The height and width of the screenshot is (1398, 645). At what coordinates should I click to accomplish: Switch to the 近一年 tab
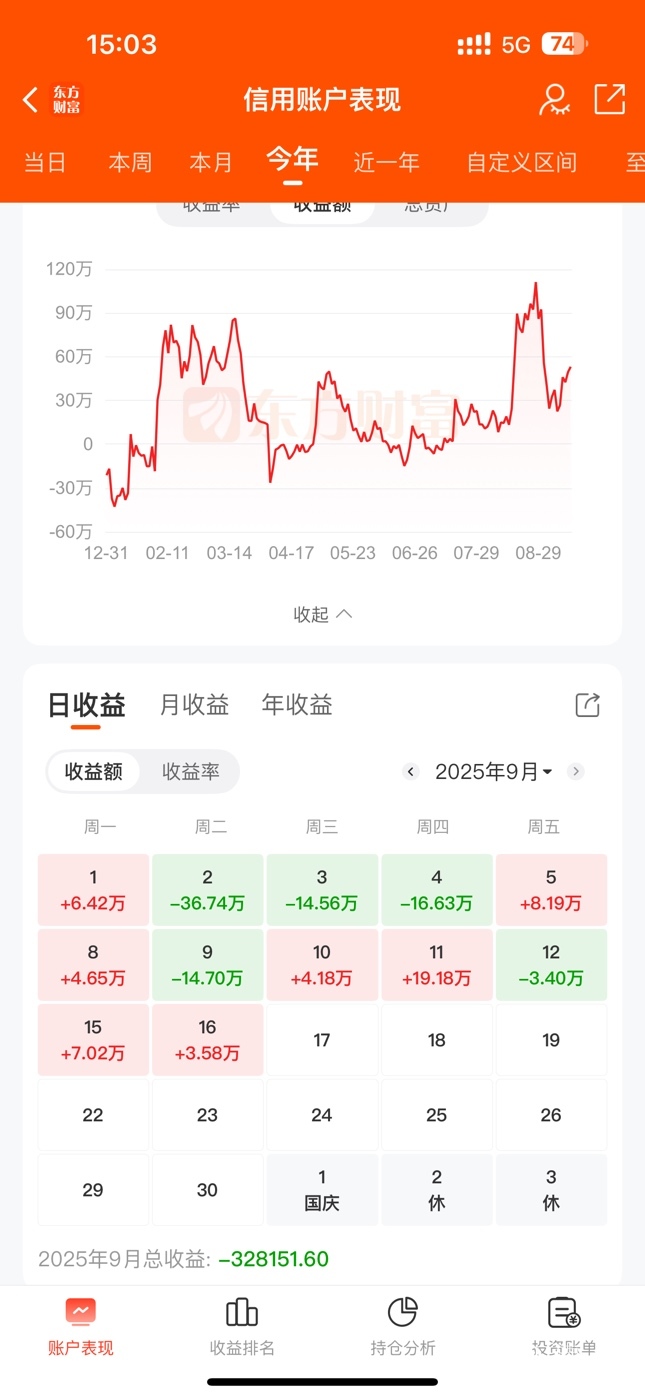tap(386, 162)
